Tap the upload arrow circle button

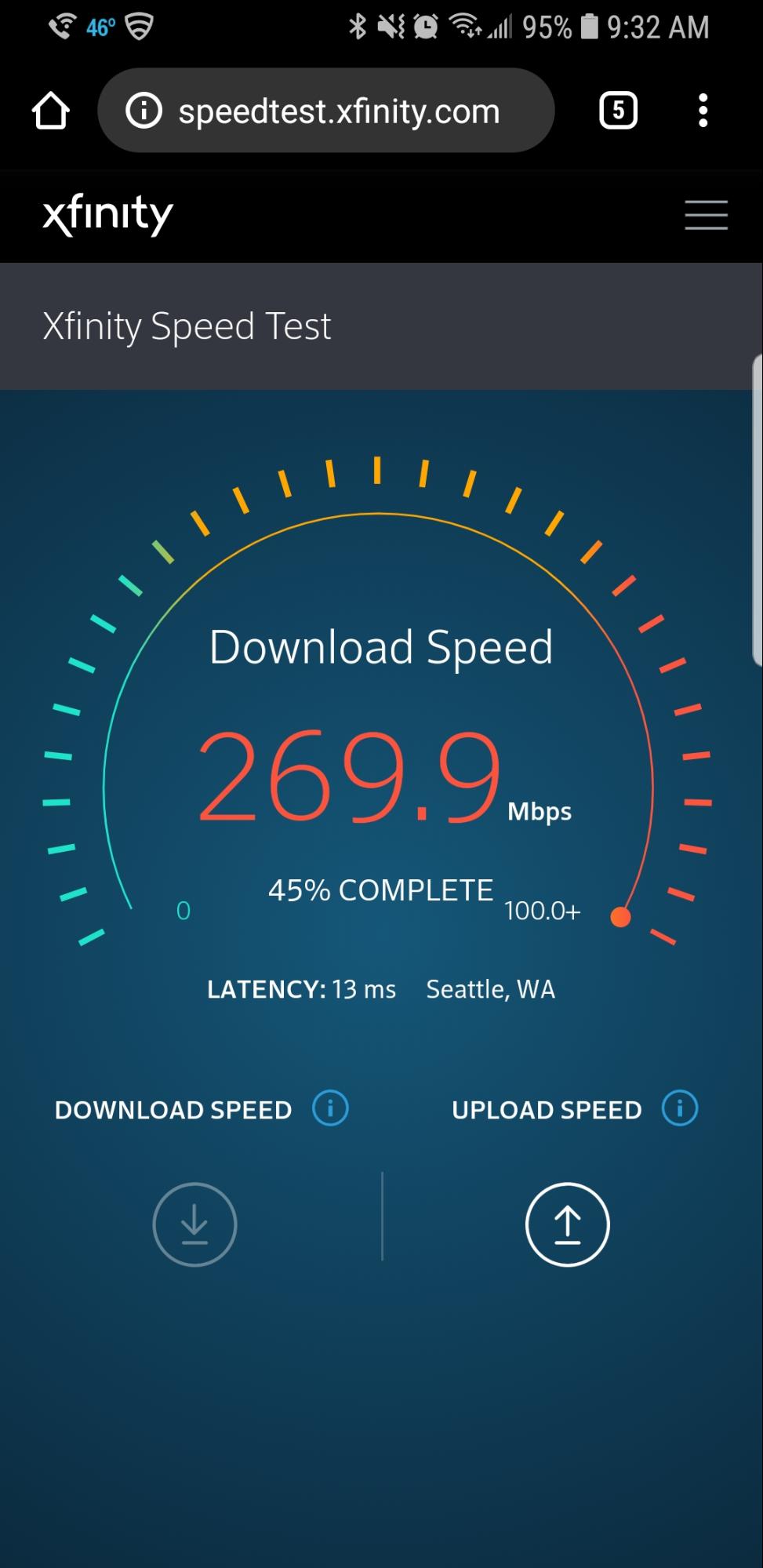click(x=567, y=1224)
